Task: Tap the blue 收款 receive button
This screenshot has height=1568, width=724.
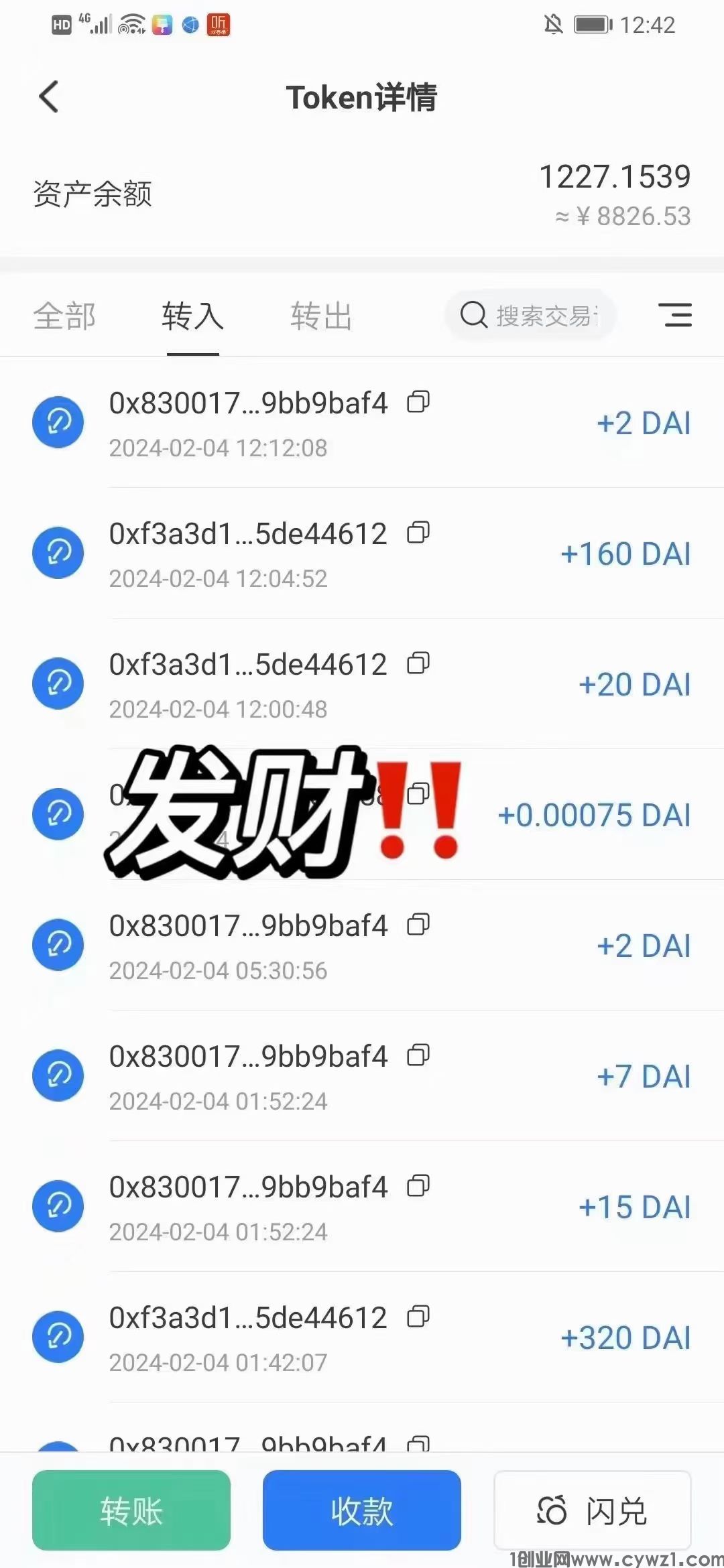Action: [x=361, y=1510]
